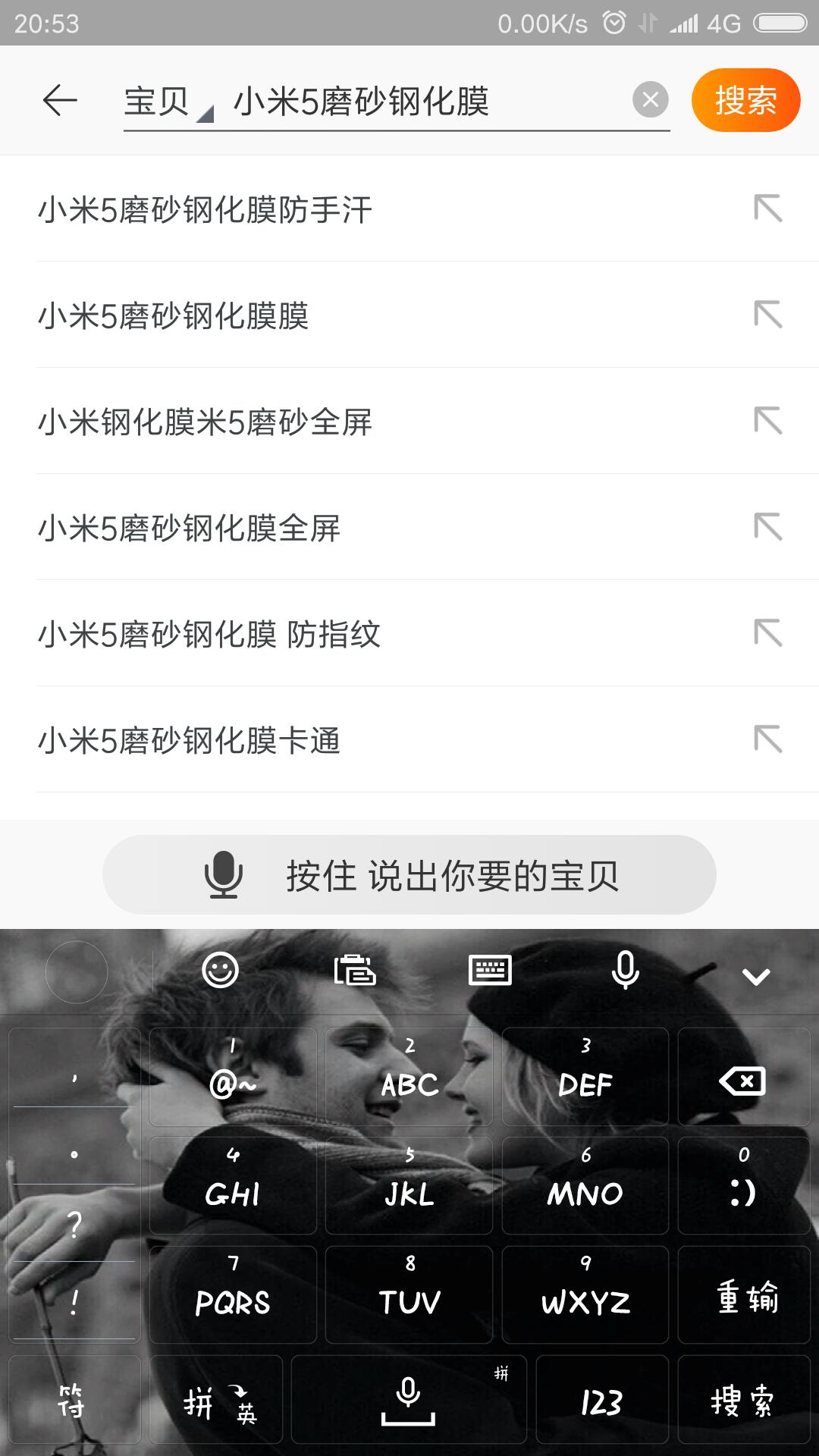Image resolution: width=819 pixels, height=1456 pixels.
Task: Switch to number input with the 123 key
Action: pos(599,1399)
